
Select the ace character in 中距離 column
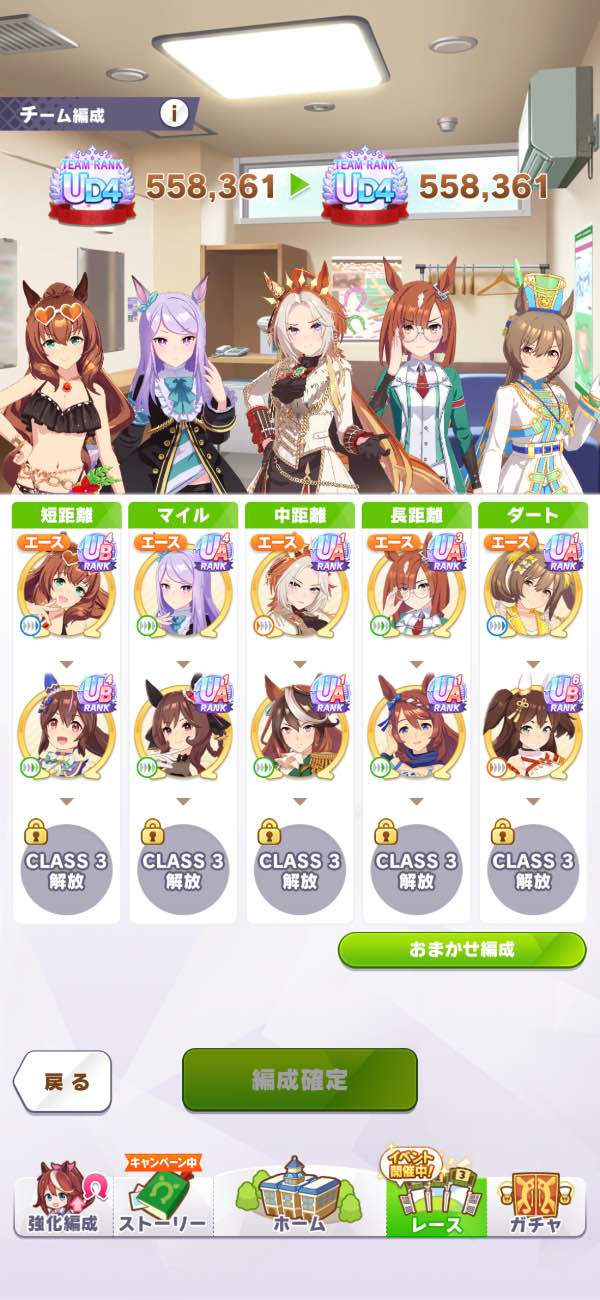pos(300,590)
